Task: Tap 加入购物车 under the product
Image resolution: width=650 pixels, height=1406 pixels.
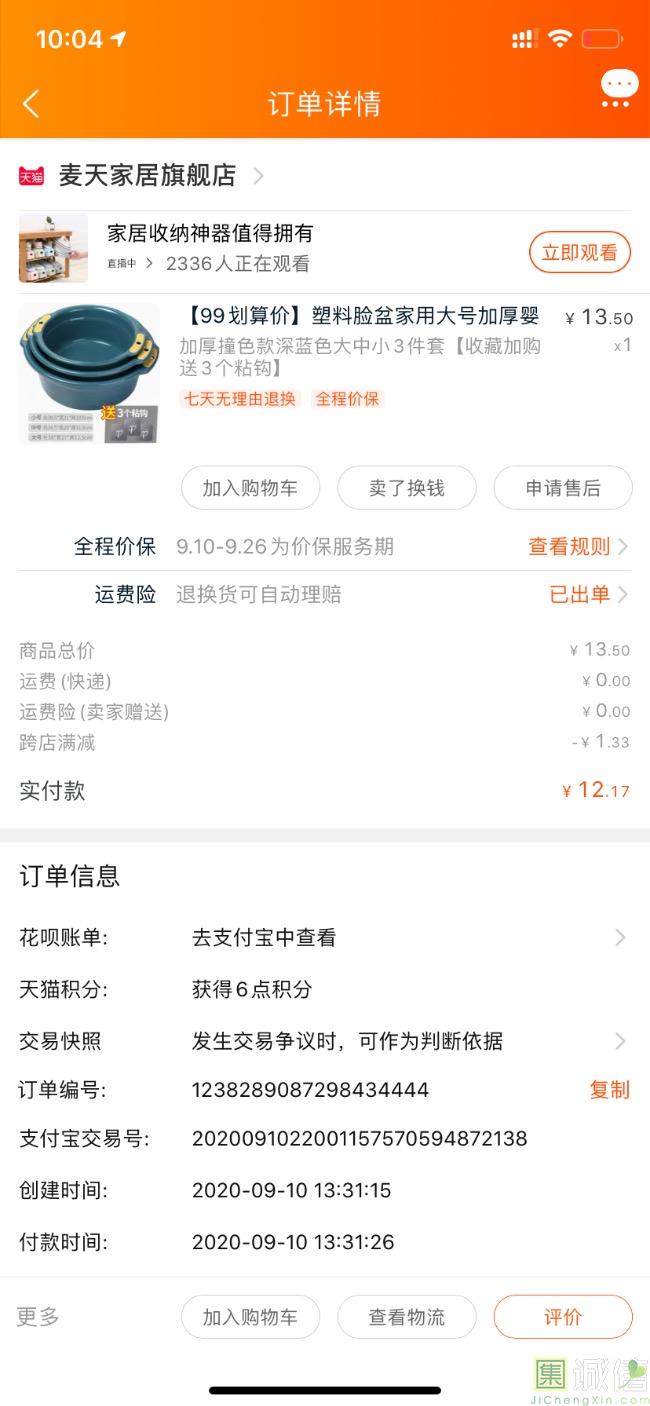Action: tap(250, 488)
